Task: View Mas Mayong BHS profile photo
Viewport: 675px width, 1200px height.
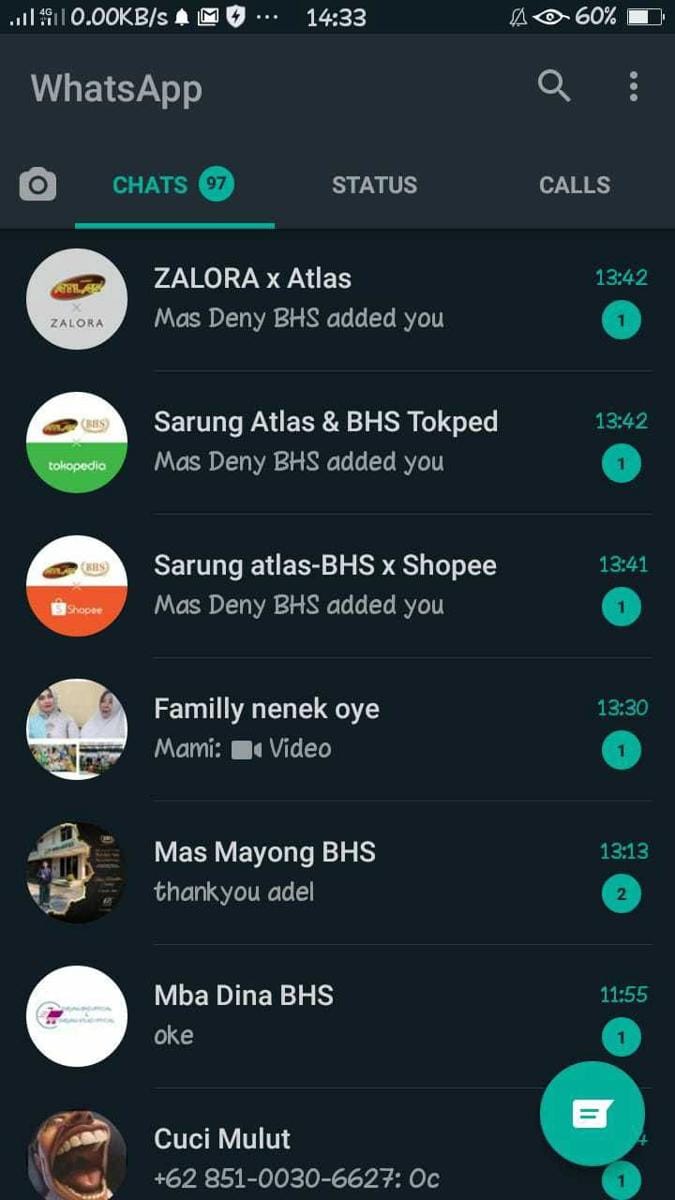Action: tap(77, 872)
